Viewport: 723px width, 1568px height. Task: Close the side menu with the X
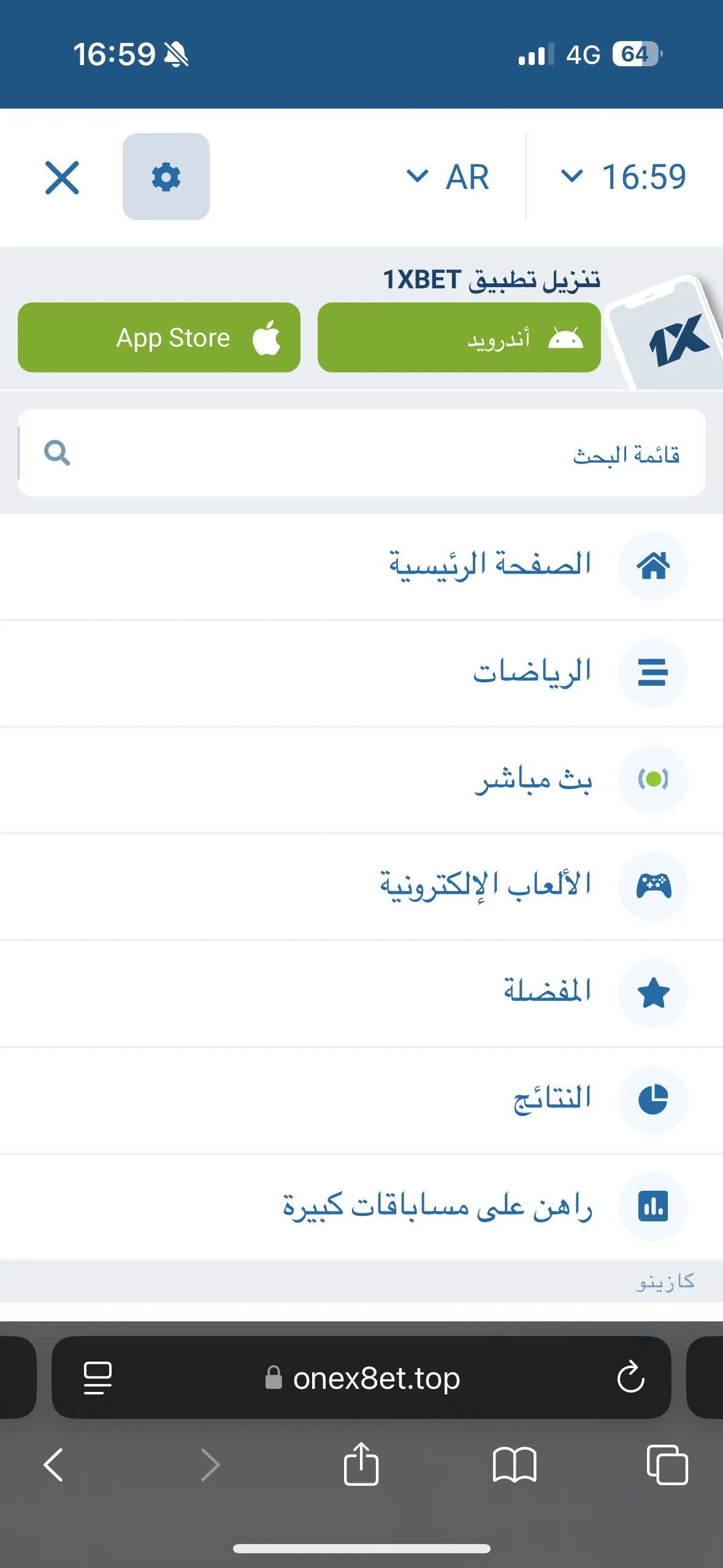(x=62, y=177)
